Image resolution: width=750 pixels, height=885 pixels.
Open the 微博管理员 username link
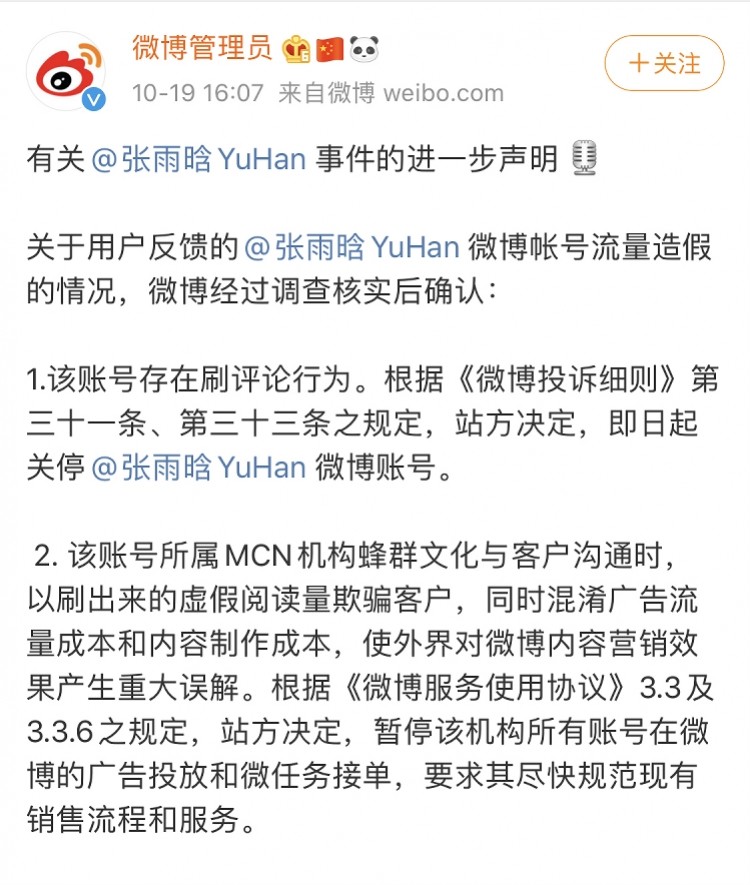(x=201, y=48)
